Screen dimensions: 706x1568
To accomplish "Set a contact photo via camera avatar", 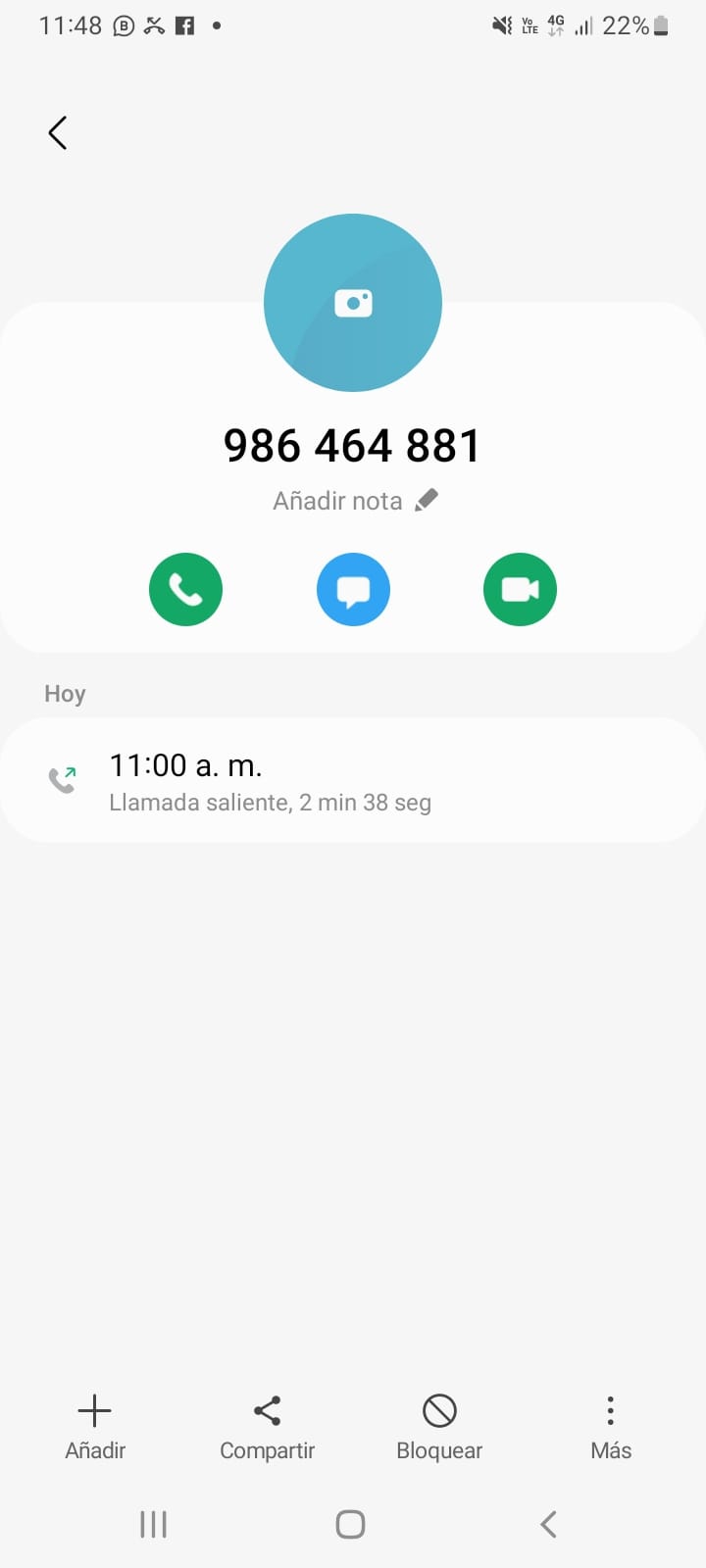I will click(353, 303).
